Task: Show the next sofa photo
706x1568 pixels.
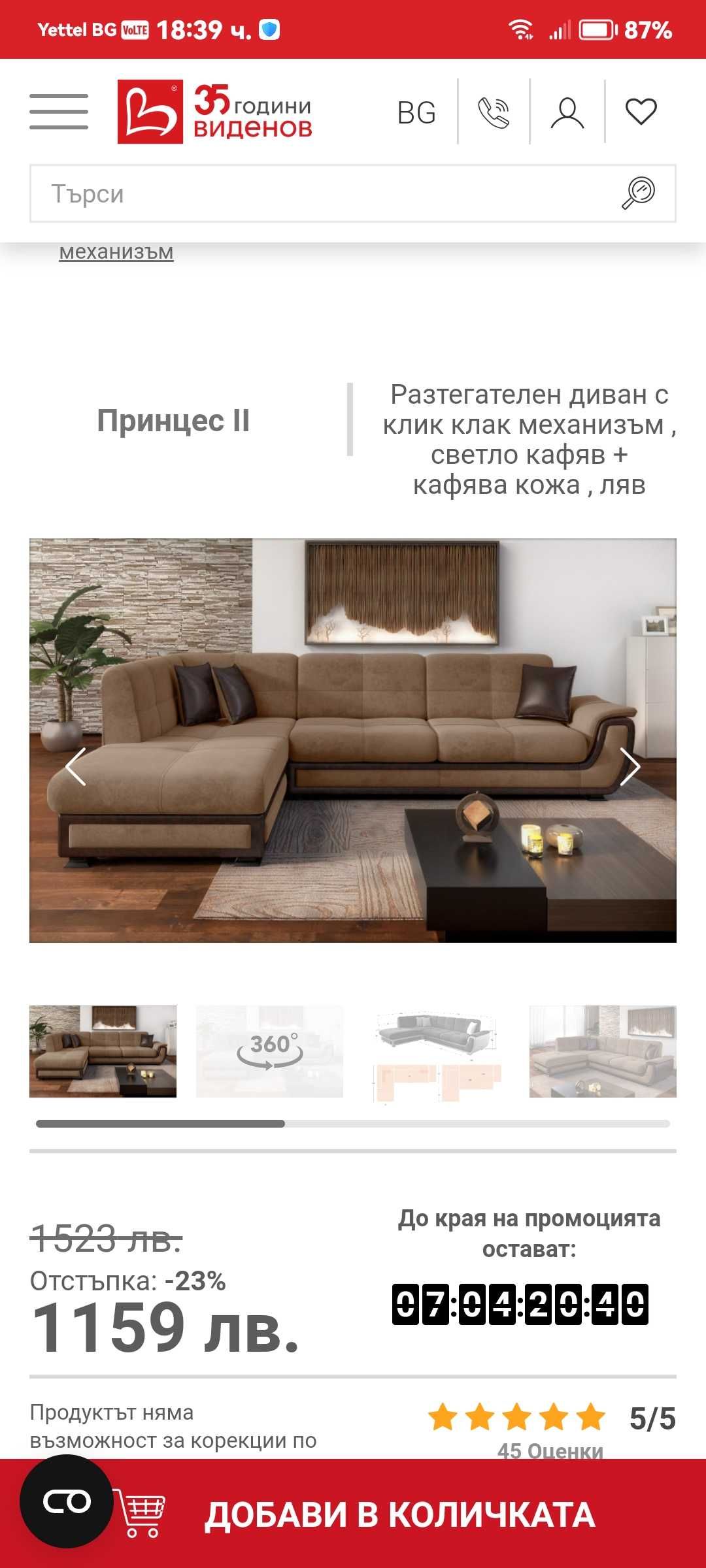Action: click(x=630, y=766)
